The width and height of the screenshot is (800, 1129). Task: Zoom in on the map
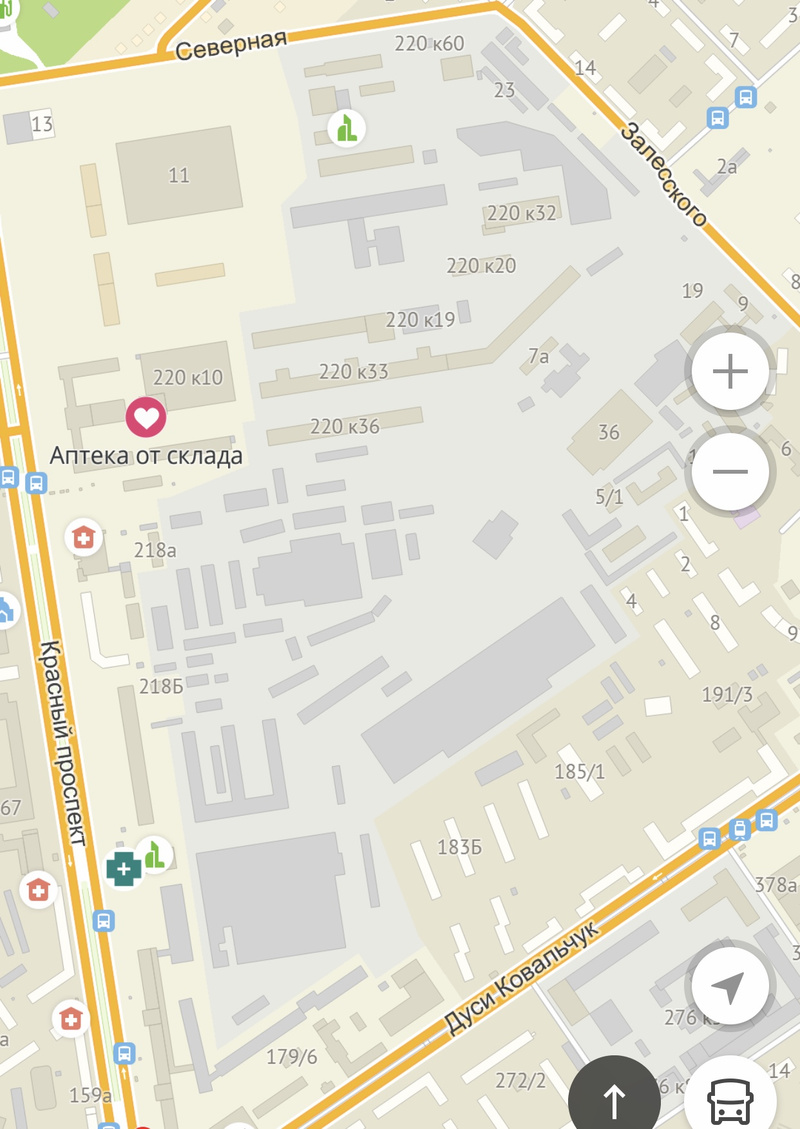click(x=730, y=372)
